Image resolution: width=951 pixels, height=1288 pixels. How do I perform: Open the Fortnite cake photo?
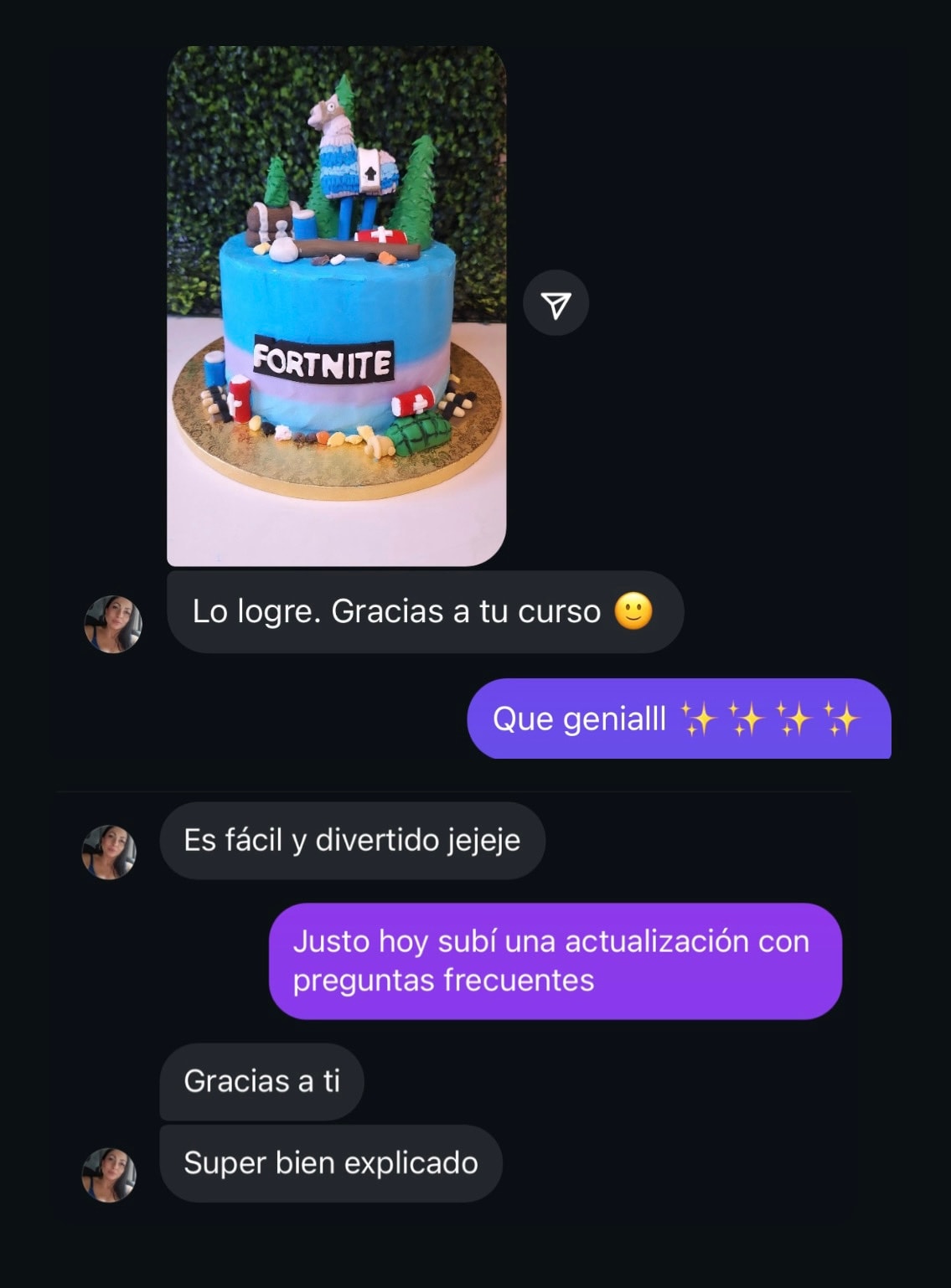point(336,306)
